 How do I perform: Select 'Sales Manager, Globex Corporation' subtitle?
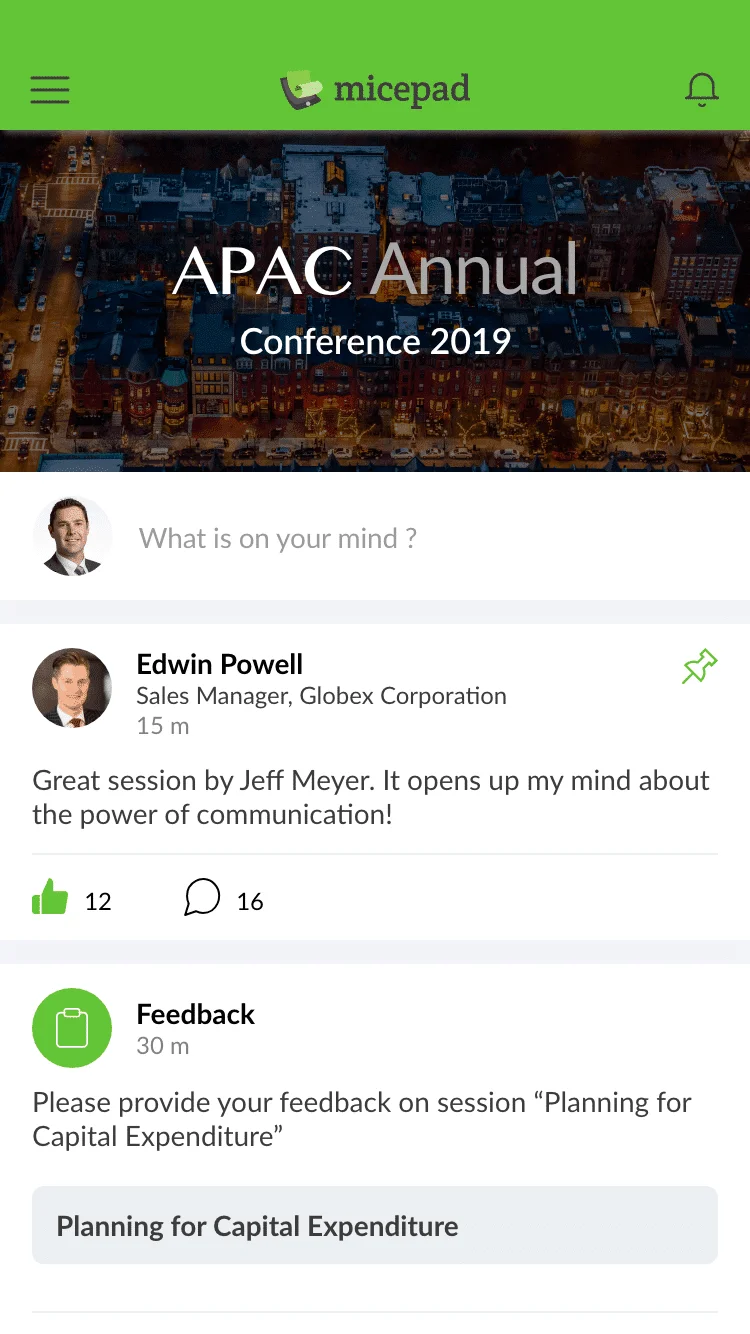(x=321, y=696)
